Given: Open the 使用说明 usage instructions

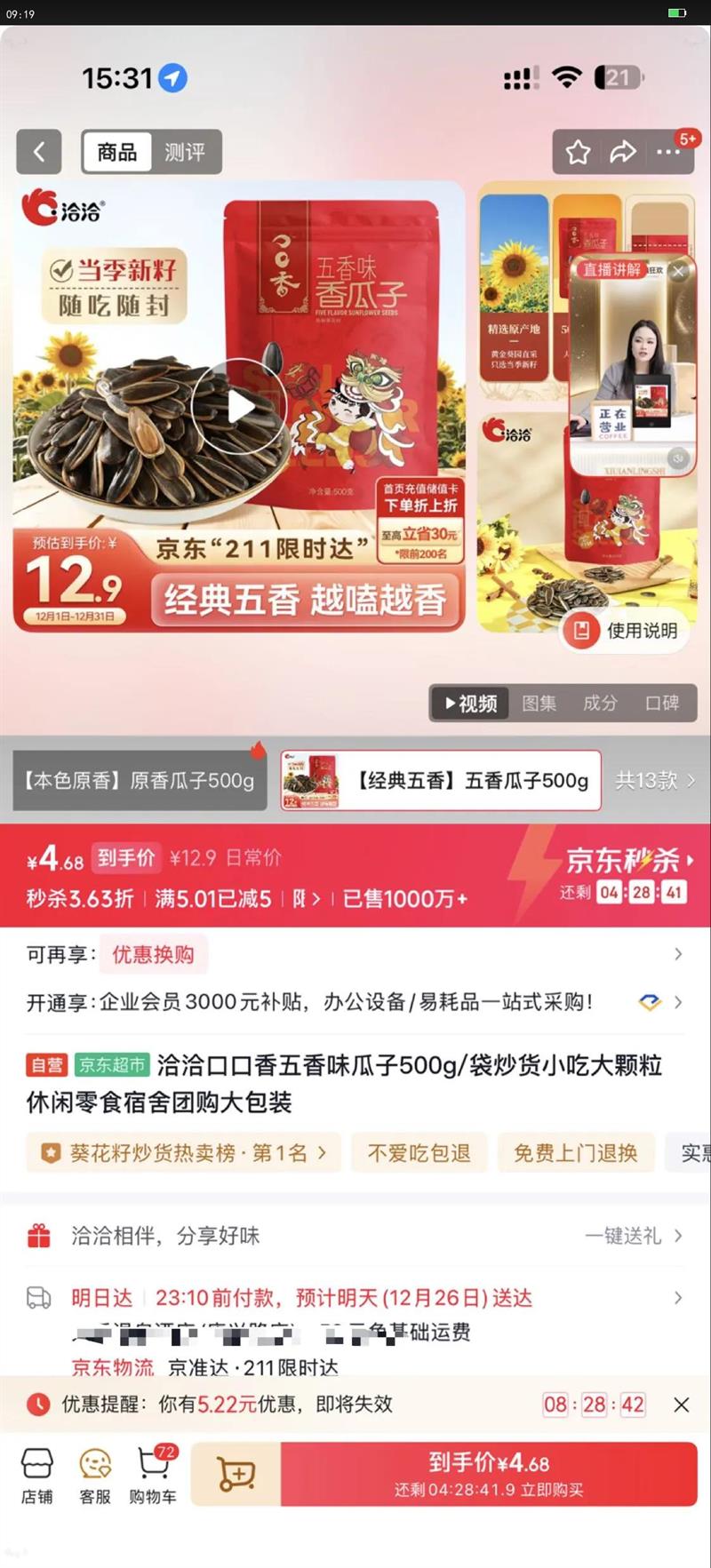Looking at the screenshot, I should (x=623, y=631).
